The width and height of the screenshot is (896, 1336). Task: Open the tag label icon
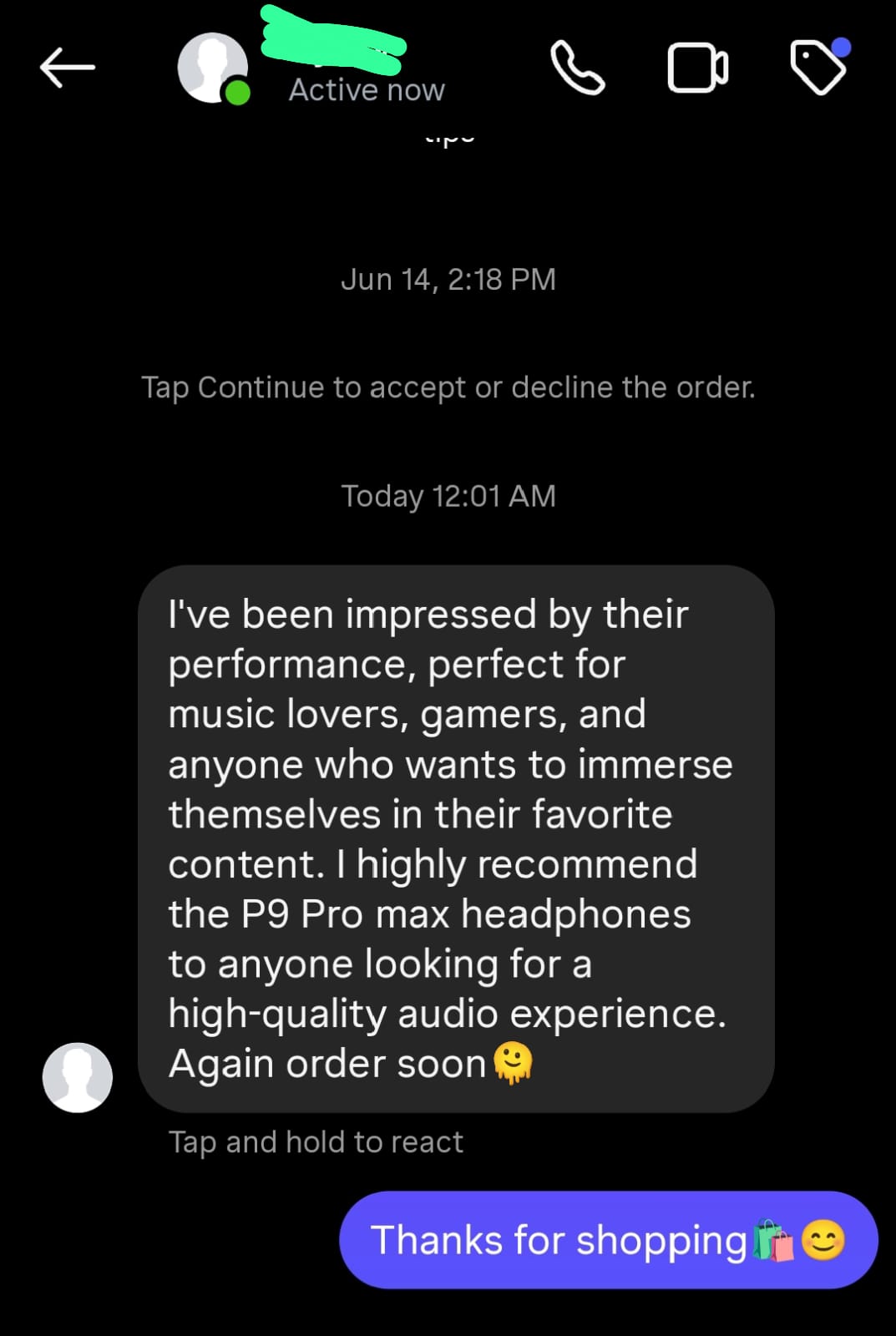pos(818,68)
